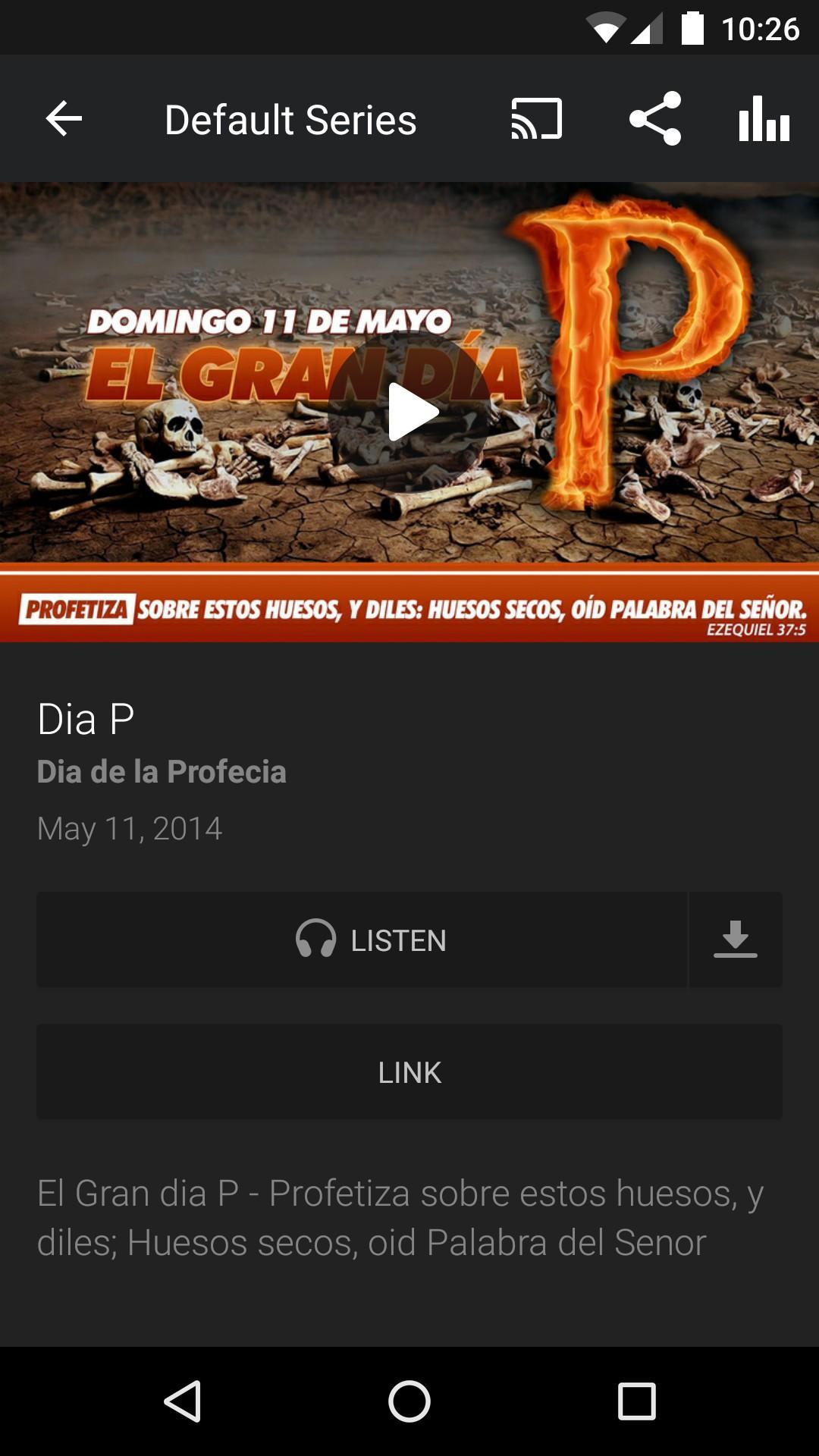Screen dimensions: 819x1456
Task: Download the sermon audio
Action: point(735,940)
